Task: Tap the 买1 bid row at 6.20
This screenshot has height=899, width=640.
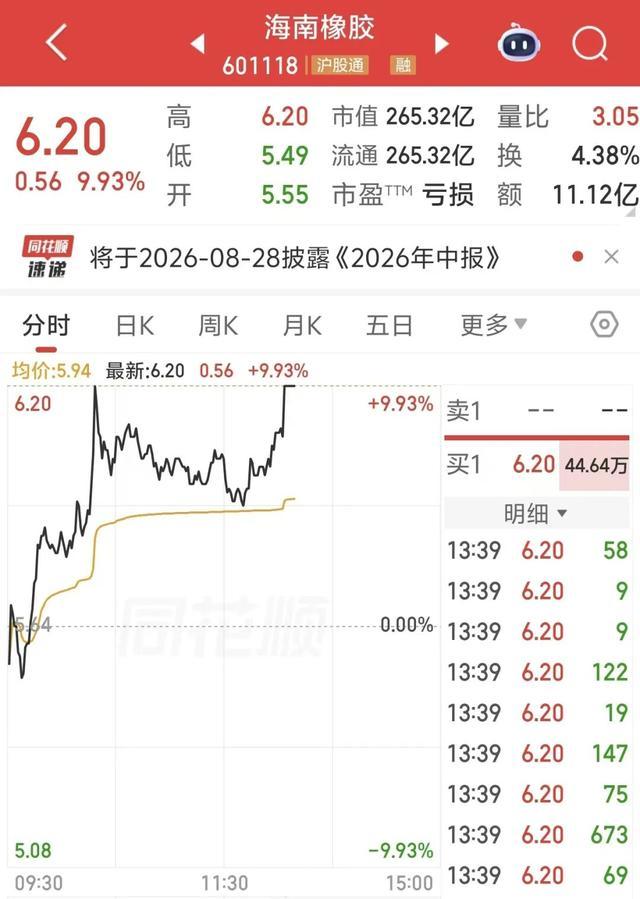Action: (537, 465)
